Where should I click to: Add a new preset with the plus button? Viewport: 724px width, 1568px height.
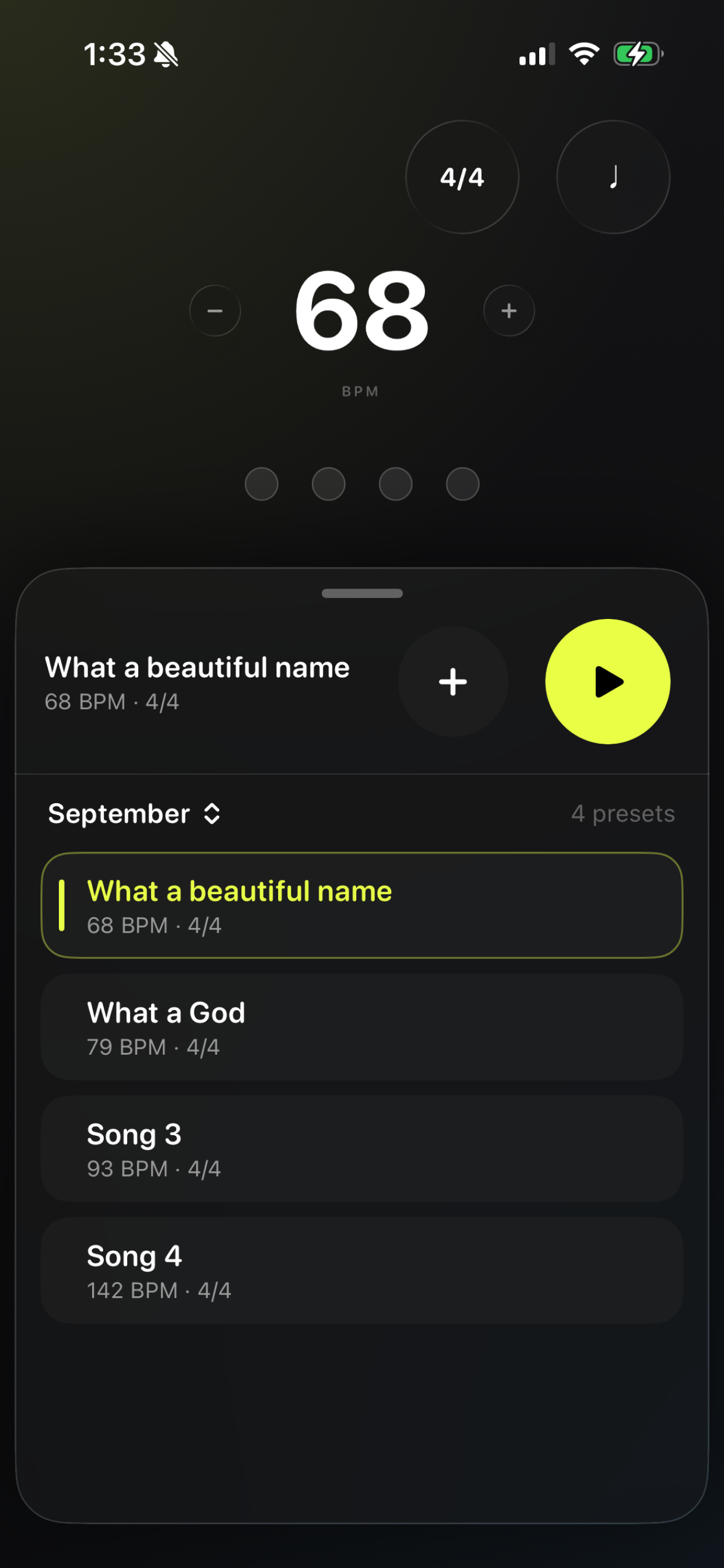tap(453, 681)
